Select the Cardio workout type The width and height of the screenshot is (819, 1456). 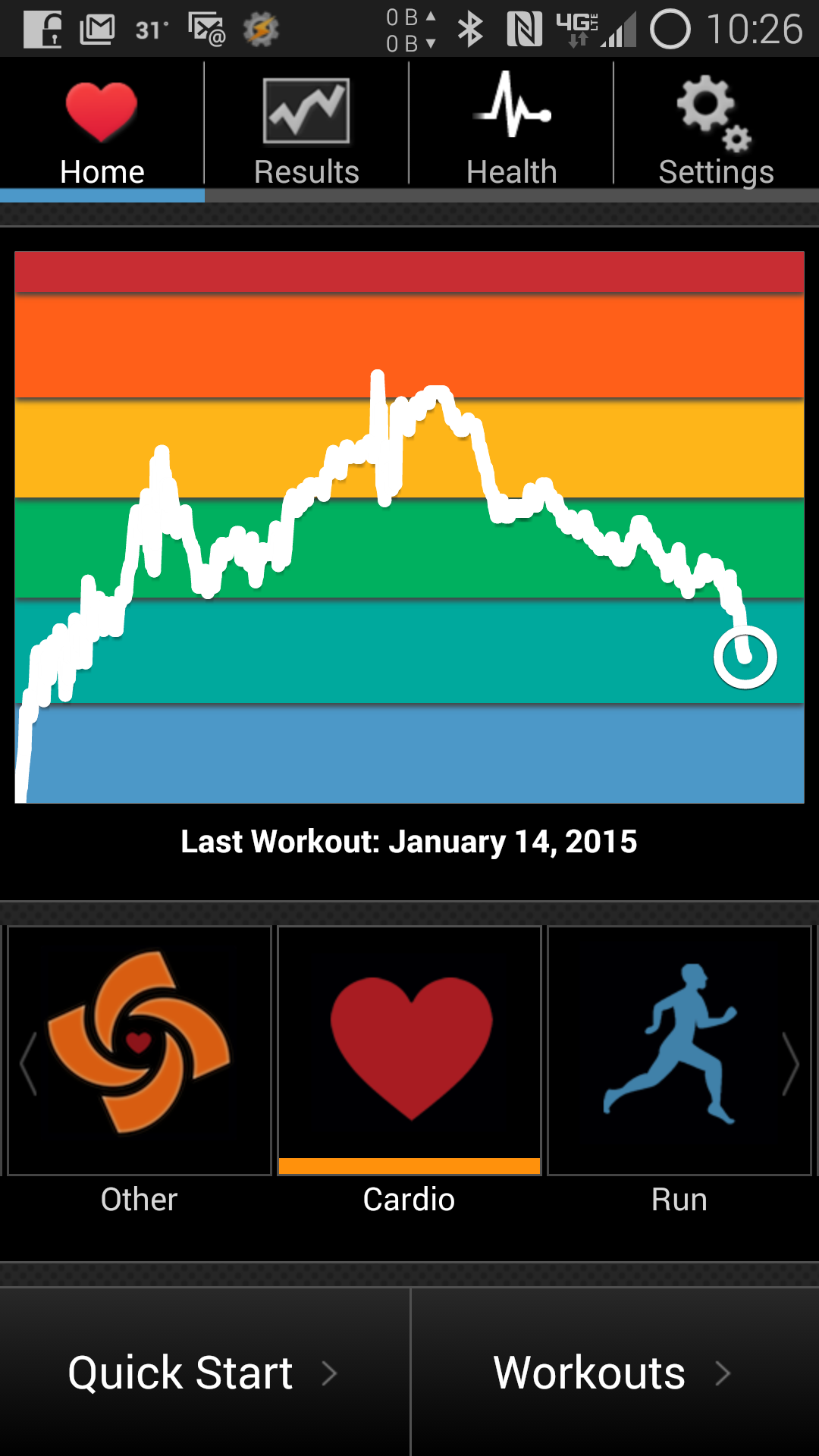click(x=409, y=1050)
